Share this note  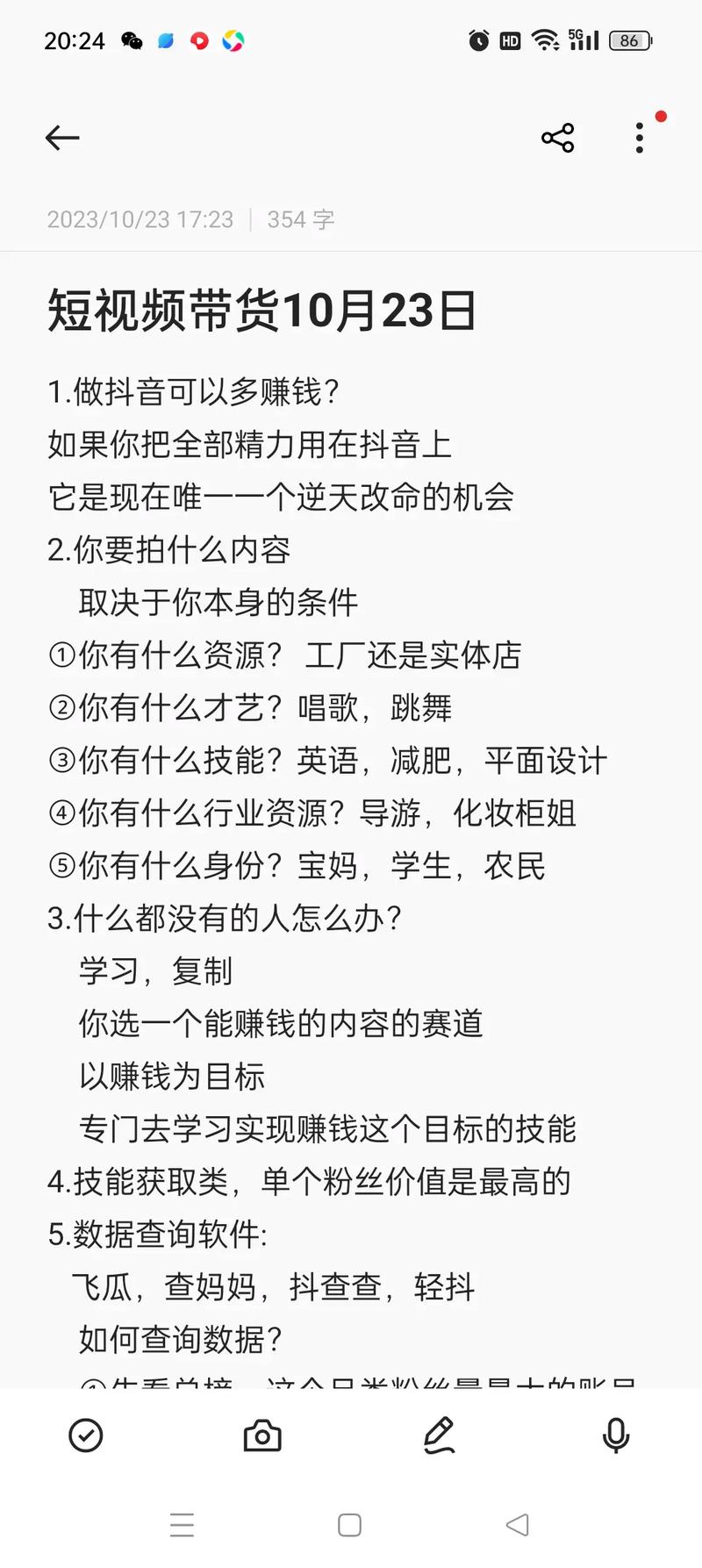tap(558, 138)
